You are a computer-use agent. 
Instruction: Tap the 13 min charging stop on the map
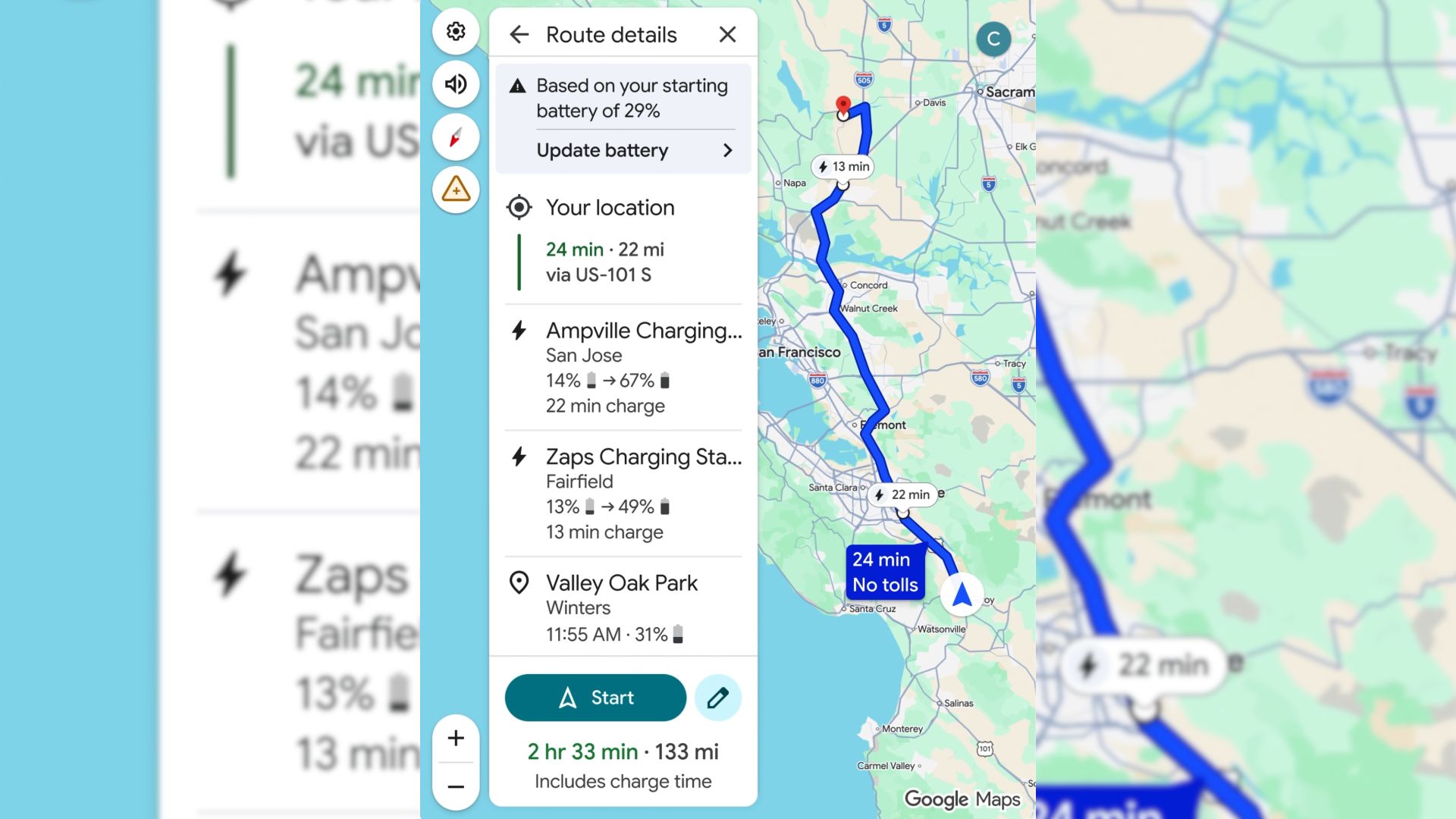pos(843,167)
